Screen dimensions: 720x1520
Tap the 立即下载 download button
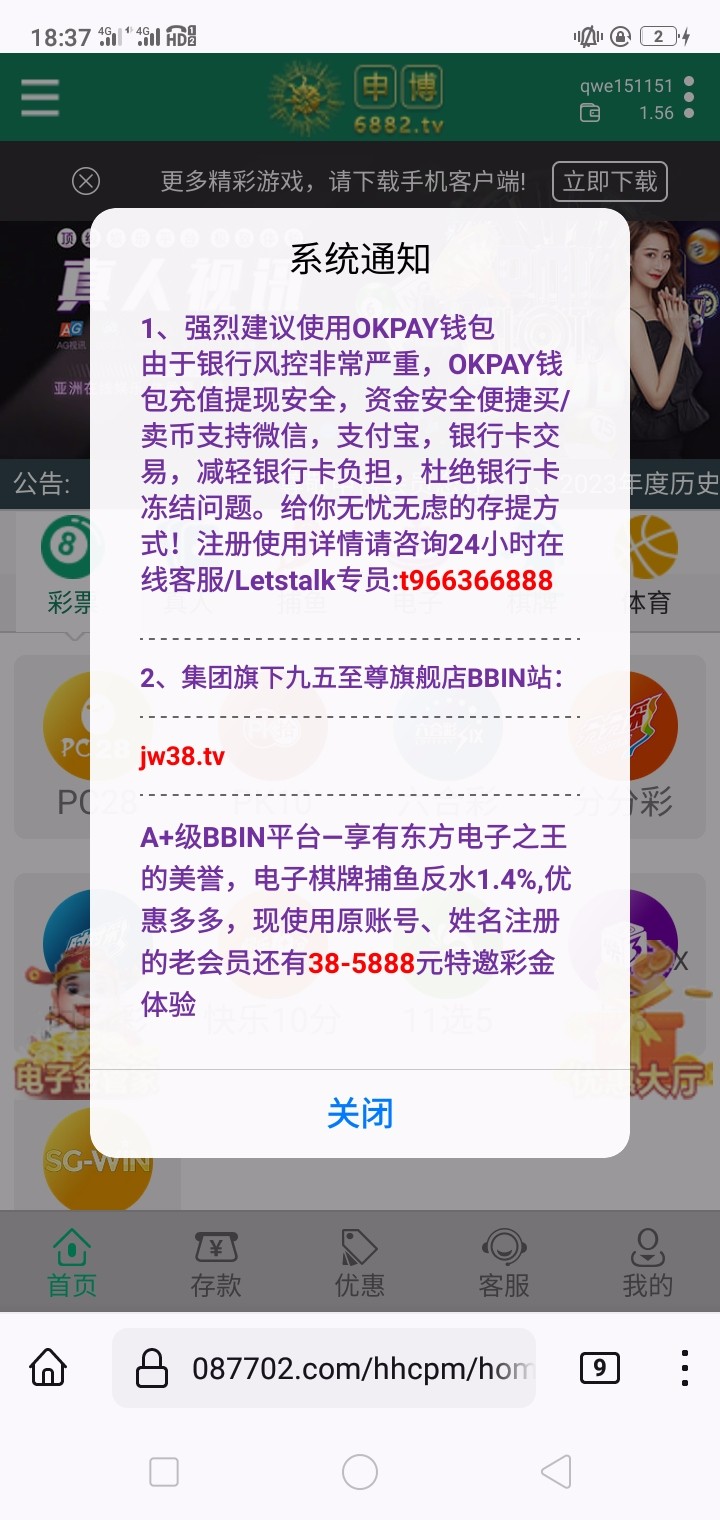pos(610,182)
